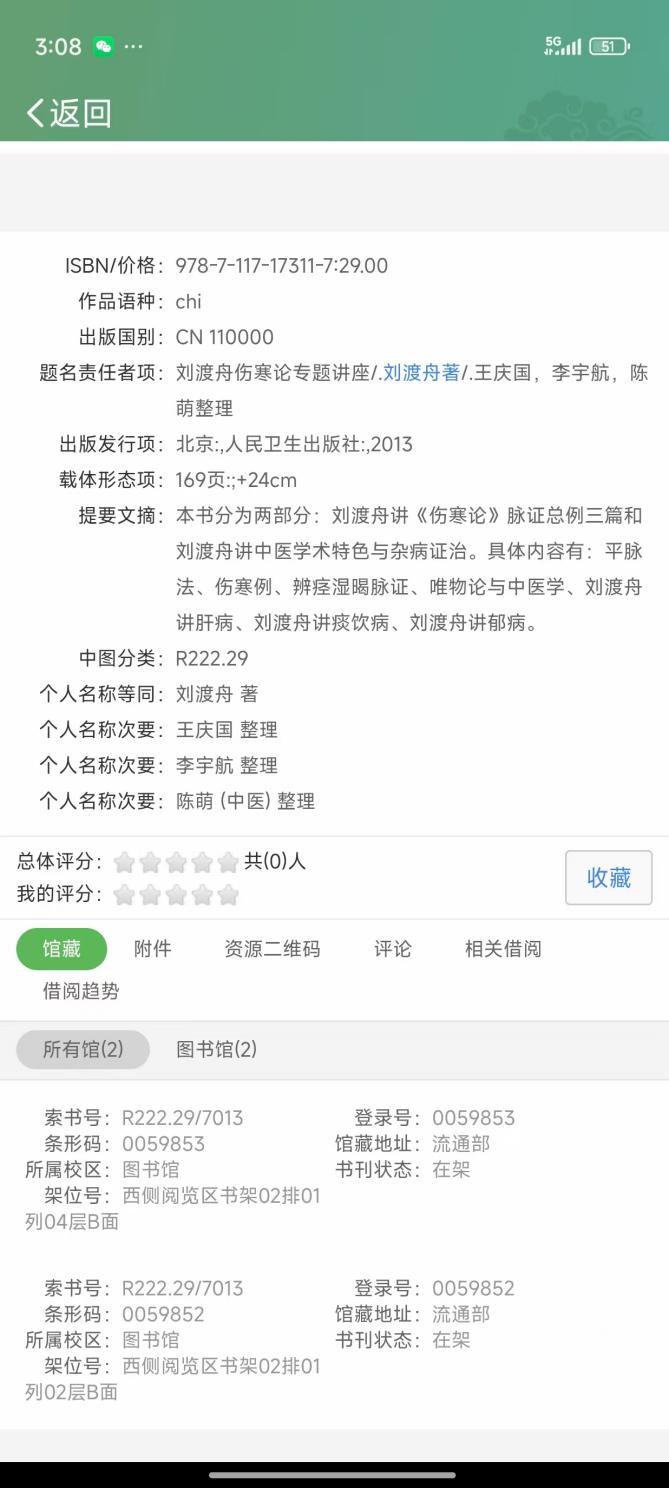Filter holdings by 所有馆(2)
Image resolution: width=669 pixels, height=1488 pixels.
tap(83, 1049)
